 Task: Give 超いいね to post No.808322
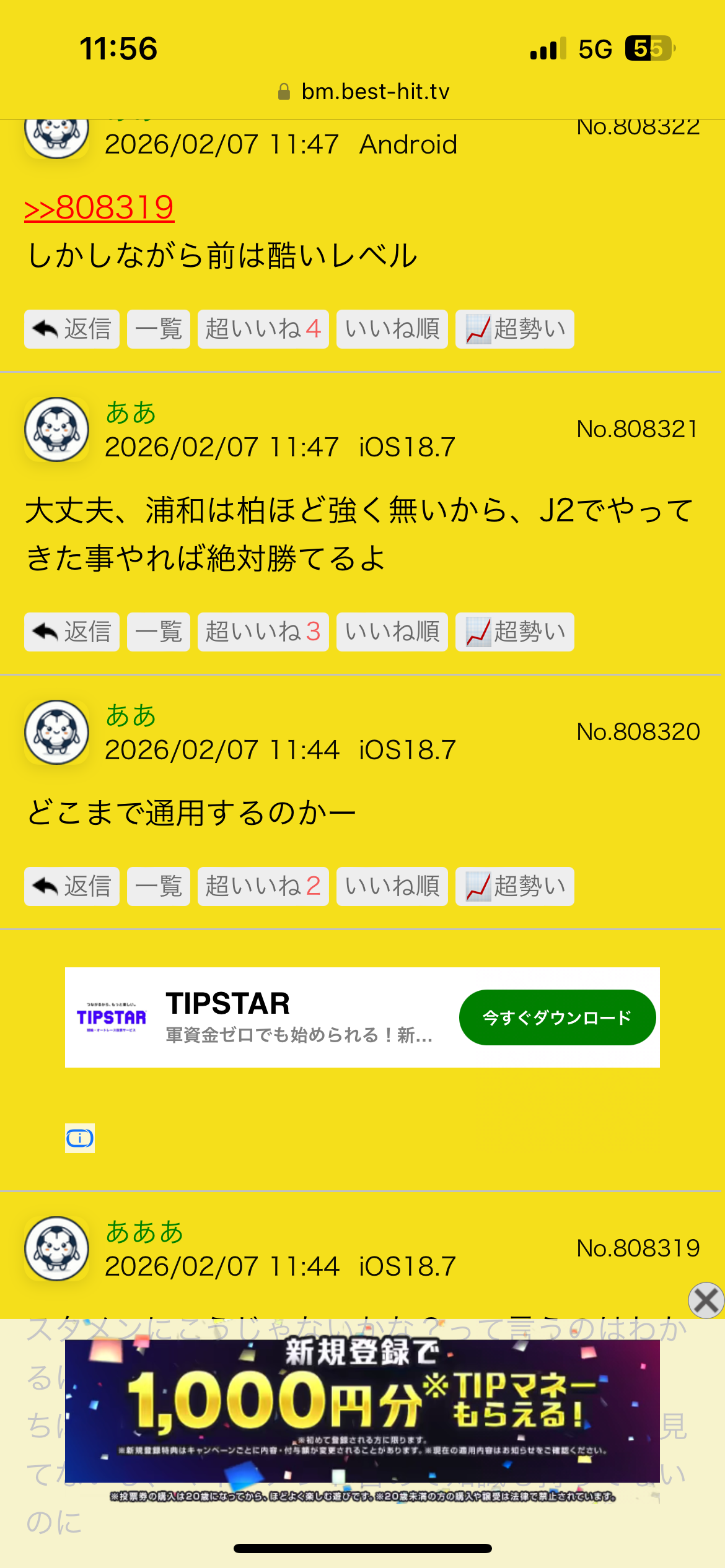(x=263, y=329)
